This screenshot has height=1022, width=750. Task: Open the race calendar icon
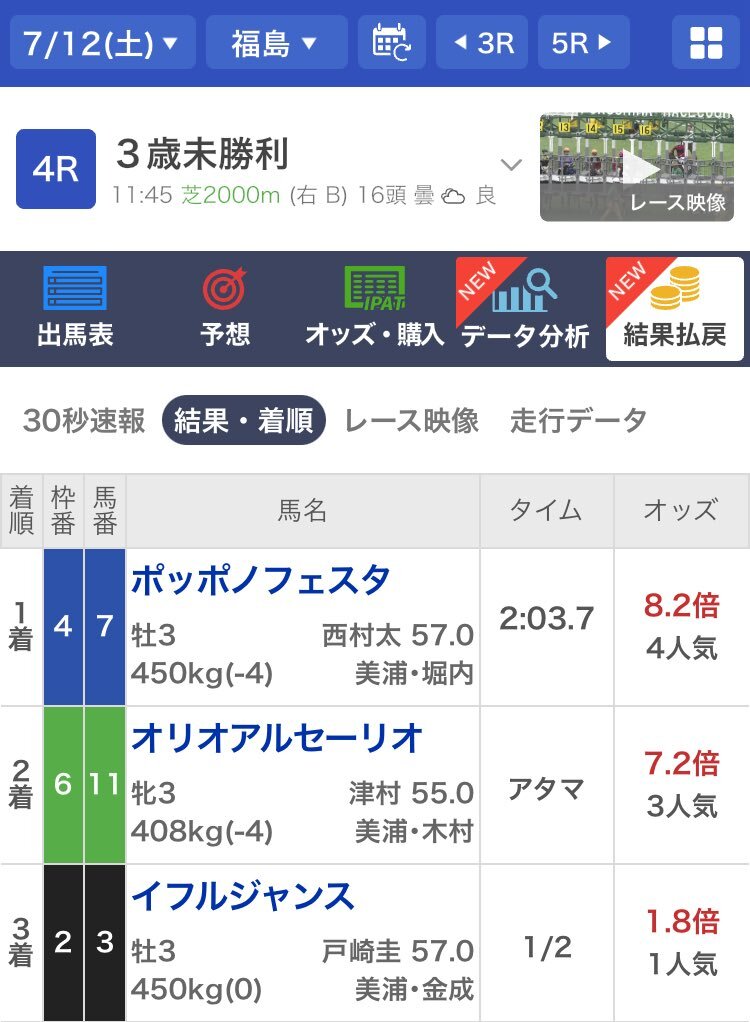391,43
